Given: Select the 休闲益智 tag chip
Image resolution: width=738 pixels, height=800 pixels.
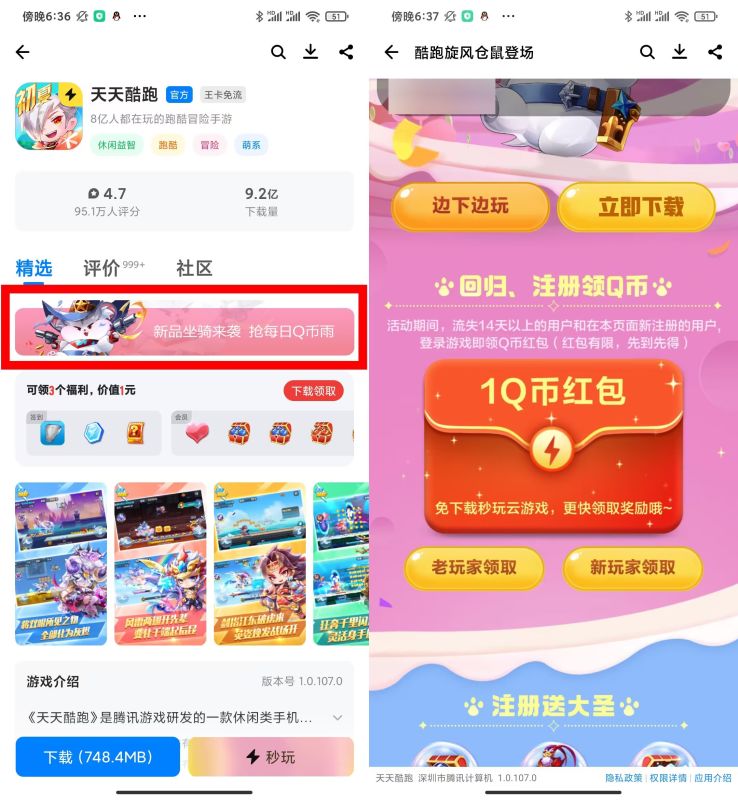Looking at the screenshot, I should click(119, 145).
